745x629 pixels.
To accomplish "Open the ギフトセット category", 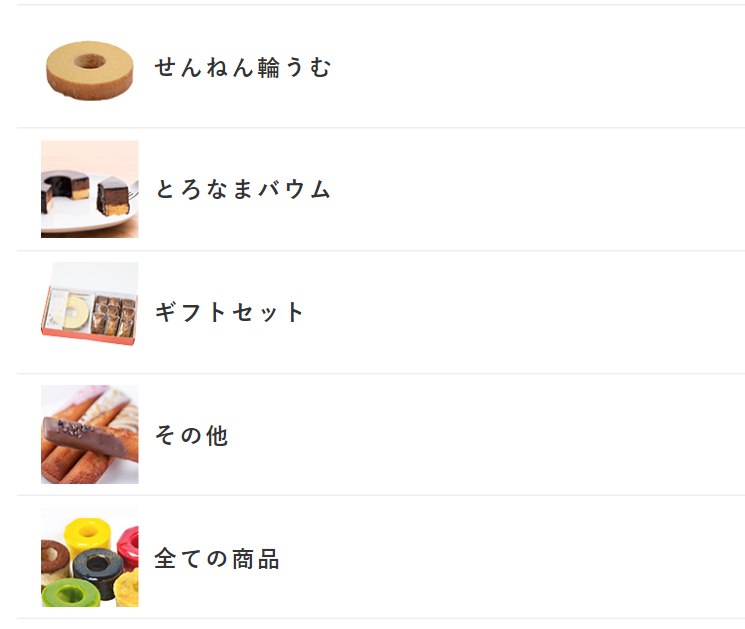I will tap(229, 312).
